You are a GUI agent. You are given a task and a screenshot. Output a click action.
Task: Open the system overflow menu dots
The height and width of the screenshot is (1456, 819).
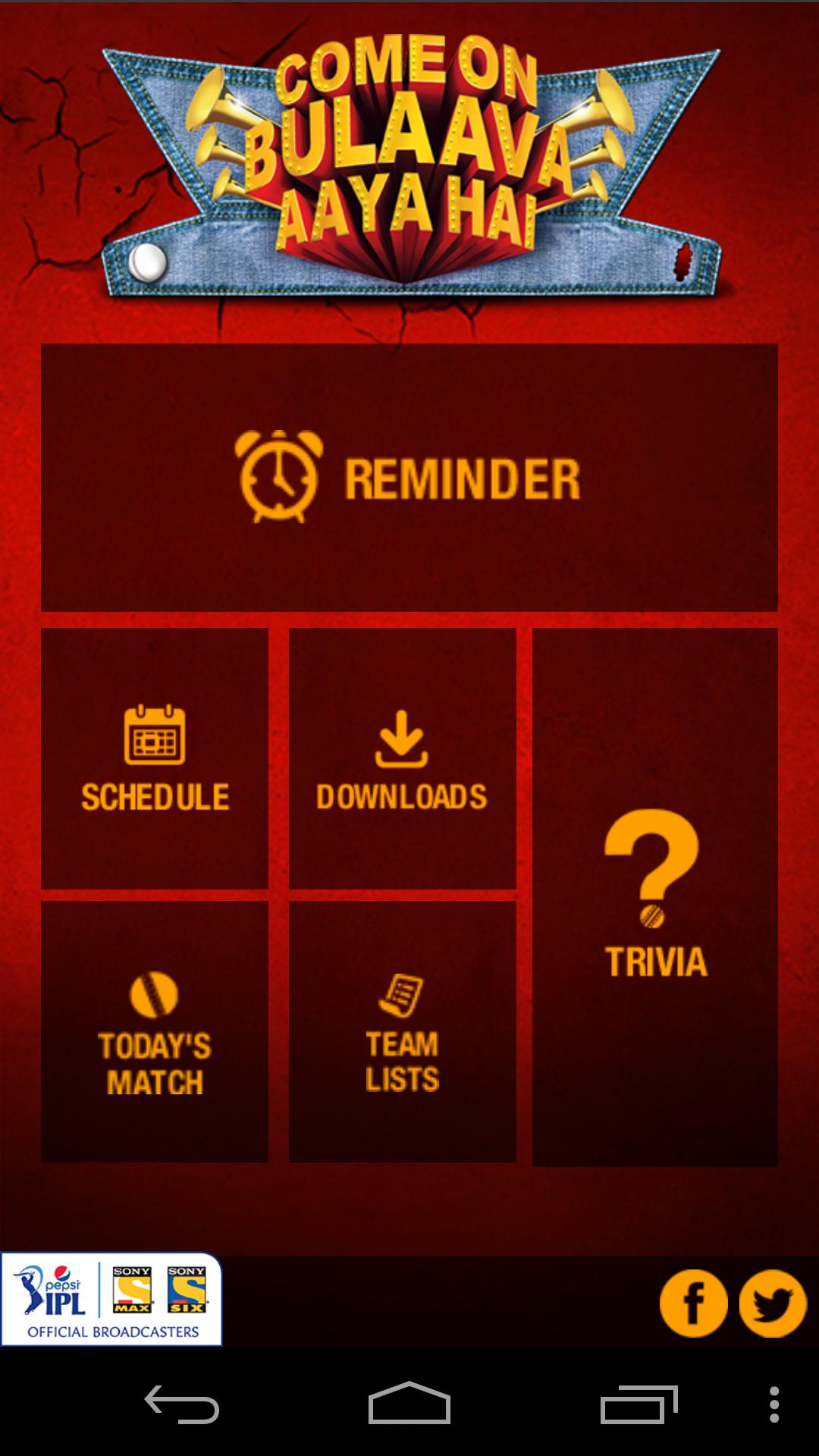[773, 1404]
